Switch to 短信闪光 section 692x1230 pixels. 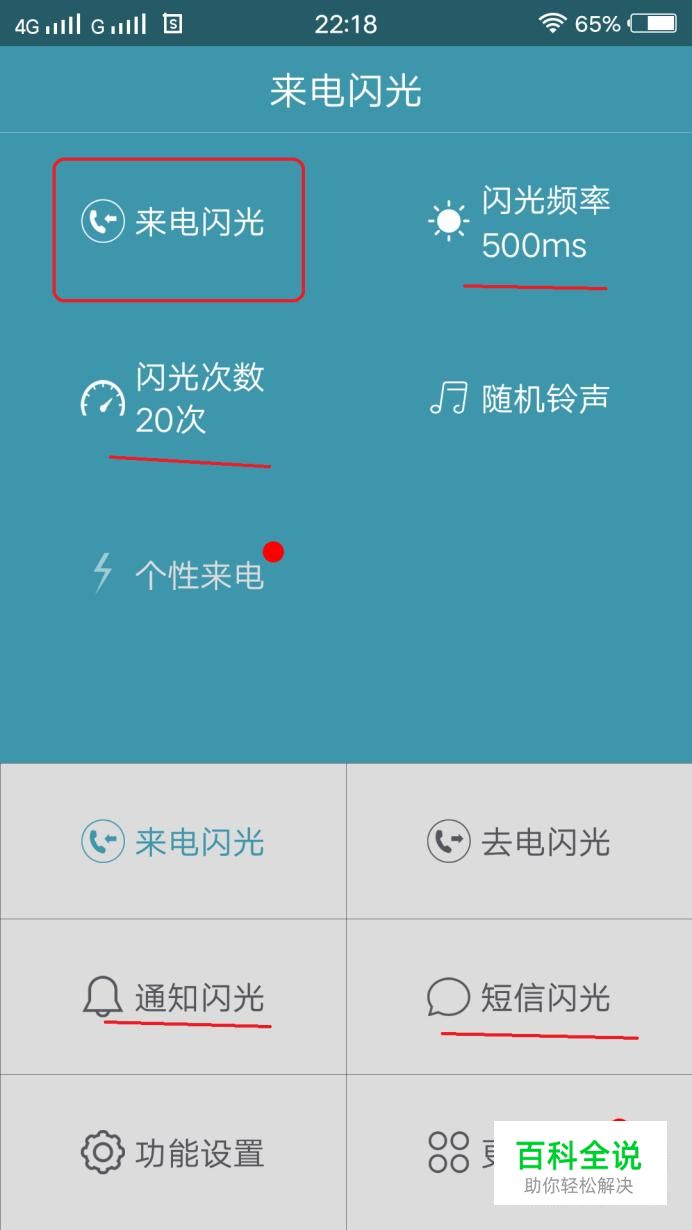(x=519, y=998)
